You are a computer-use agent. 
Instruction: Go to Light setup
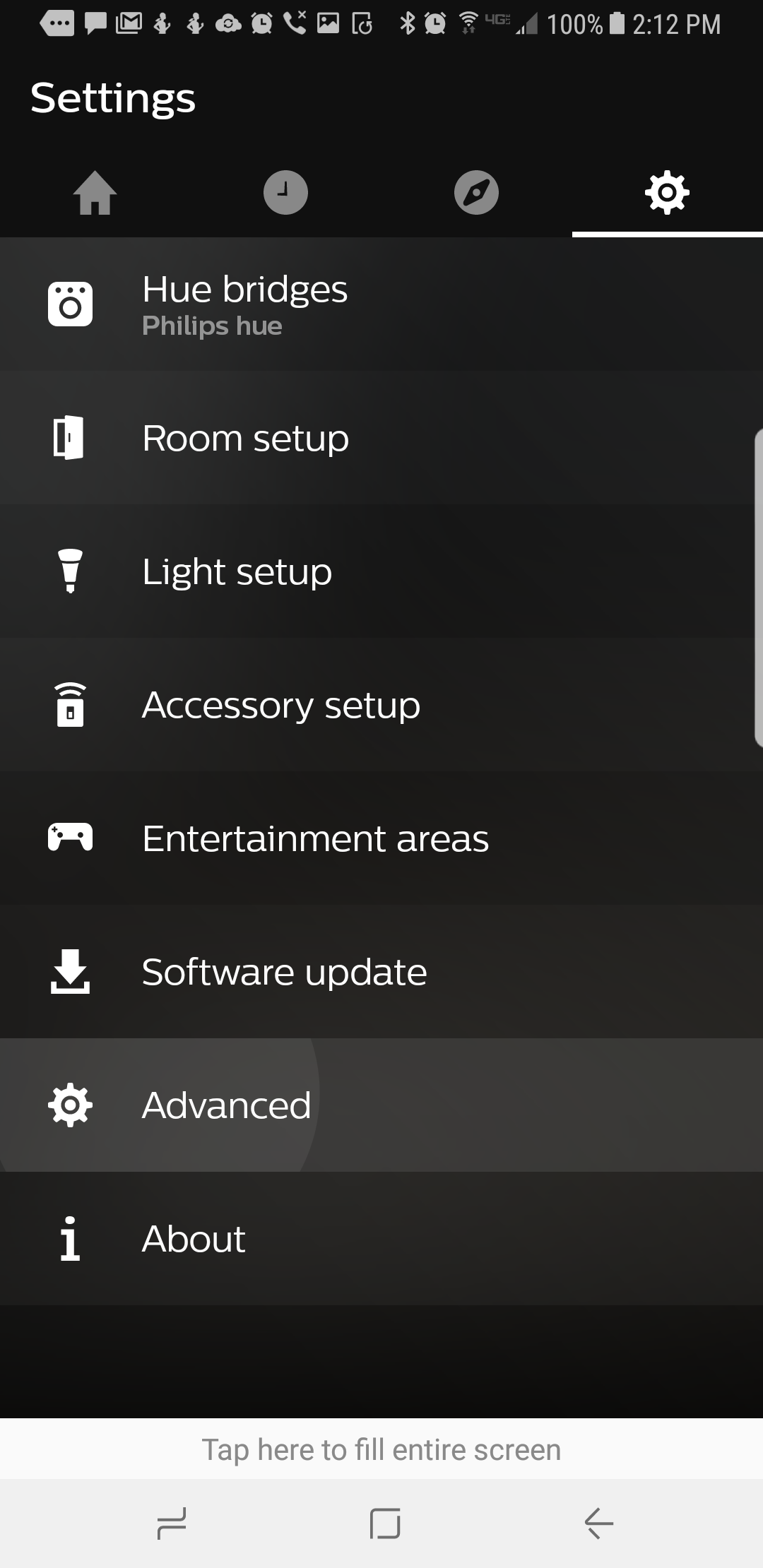pyautogui.click(x=381, y=571)
